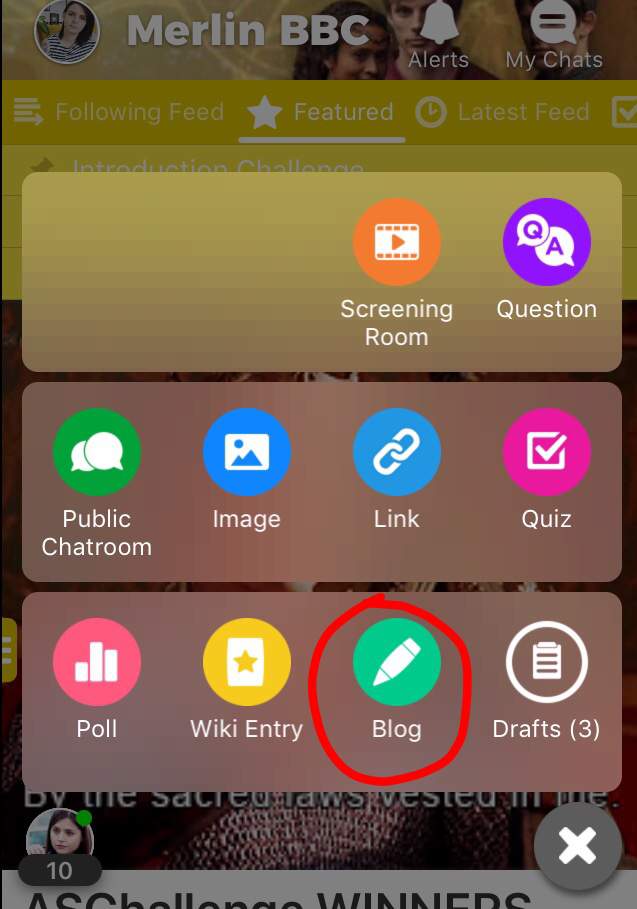Share a Link post
The image size is (637, 909).
(396, 453)
